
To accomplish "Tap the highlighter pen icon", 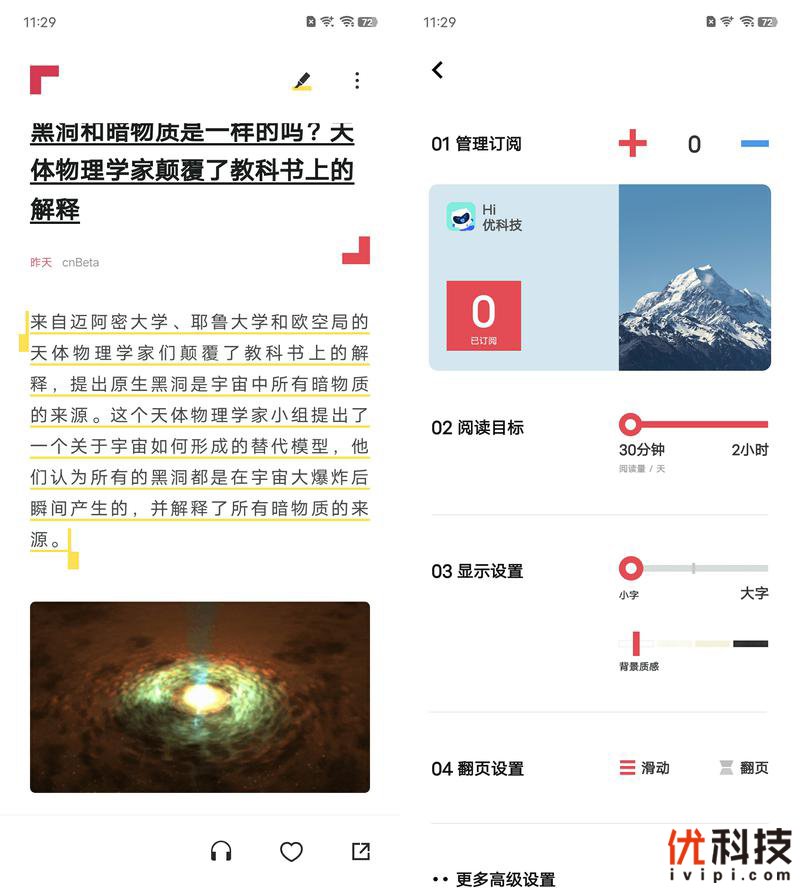I will tap(301, 81).
